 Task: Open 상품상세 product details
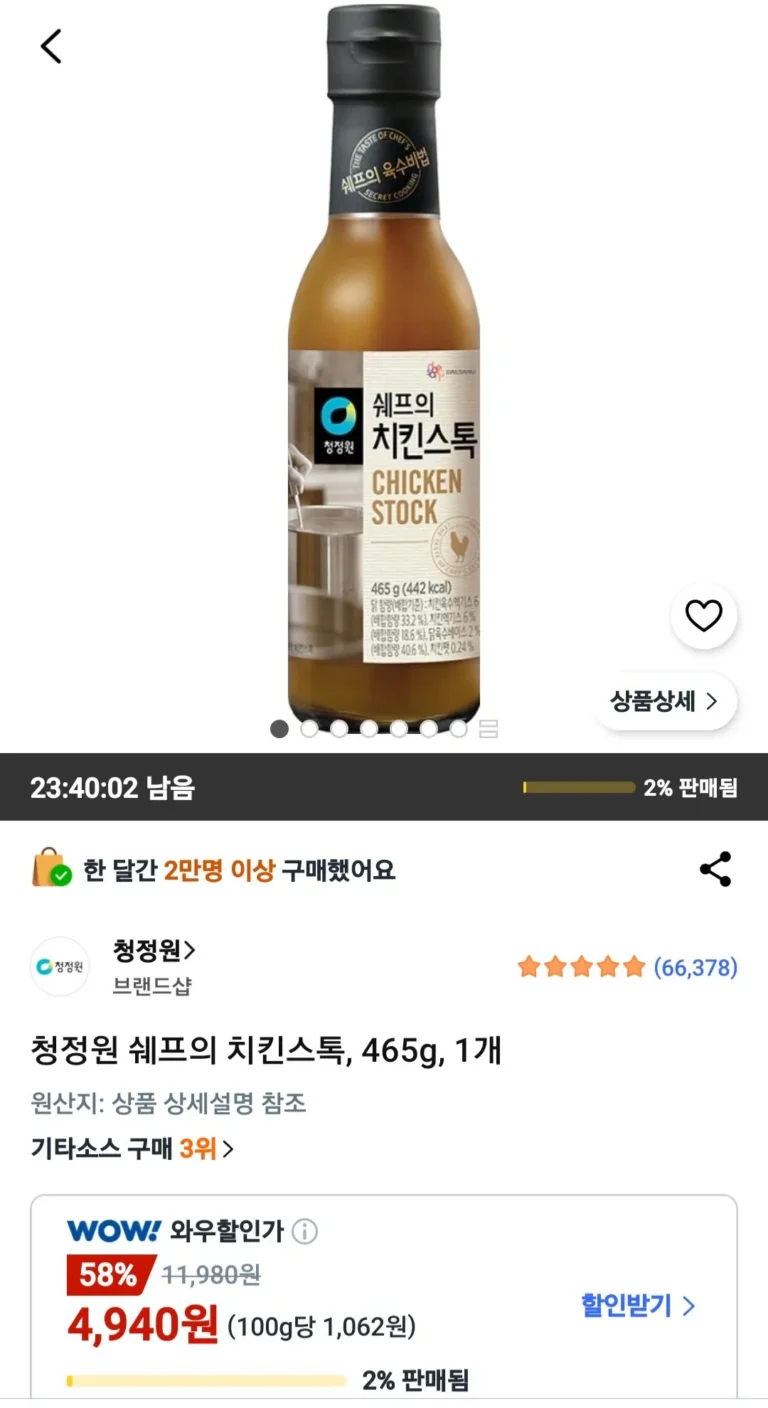pyautogui.click(x=664, y=701)
